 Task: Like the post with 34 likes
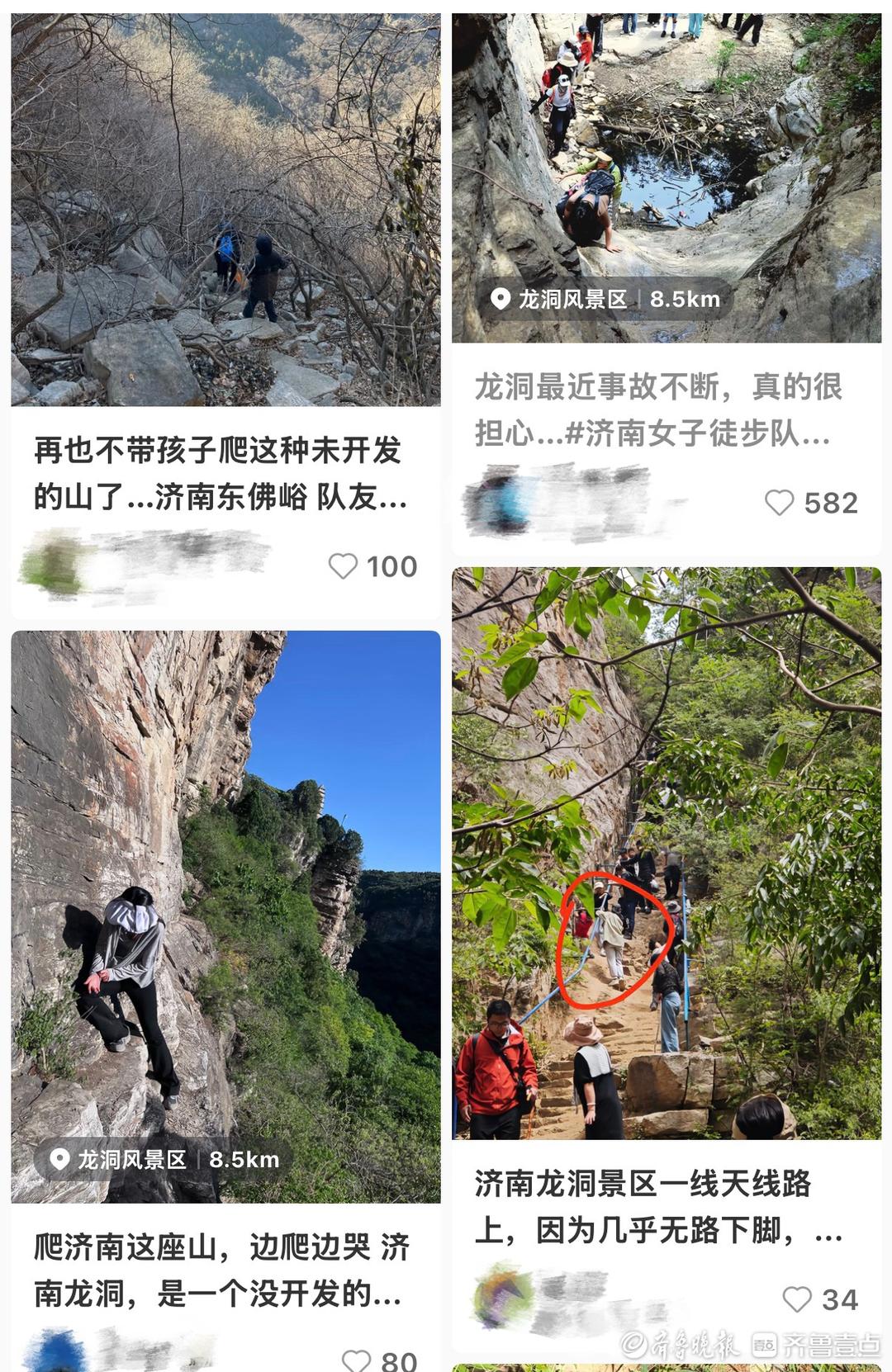pyautogui.click(x=797, y=1299)
